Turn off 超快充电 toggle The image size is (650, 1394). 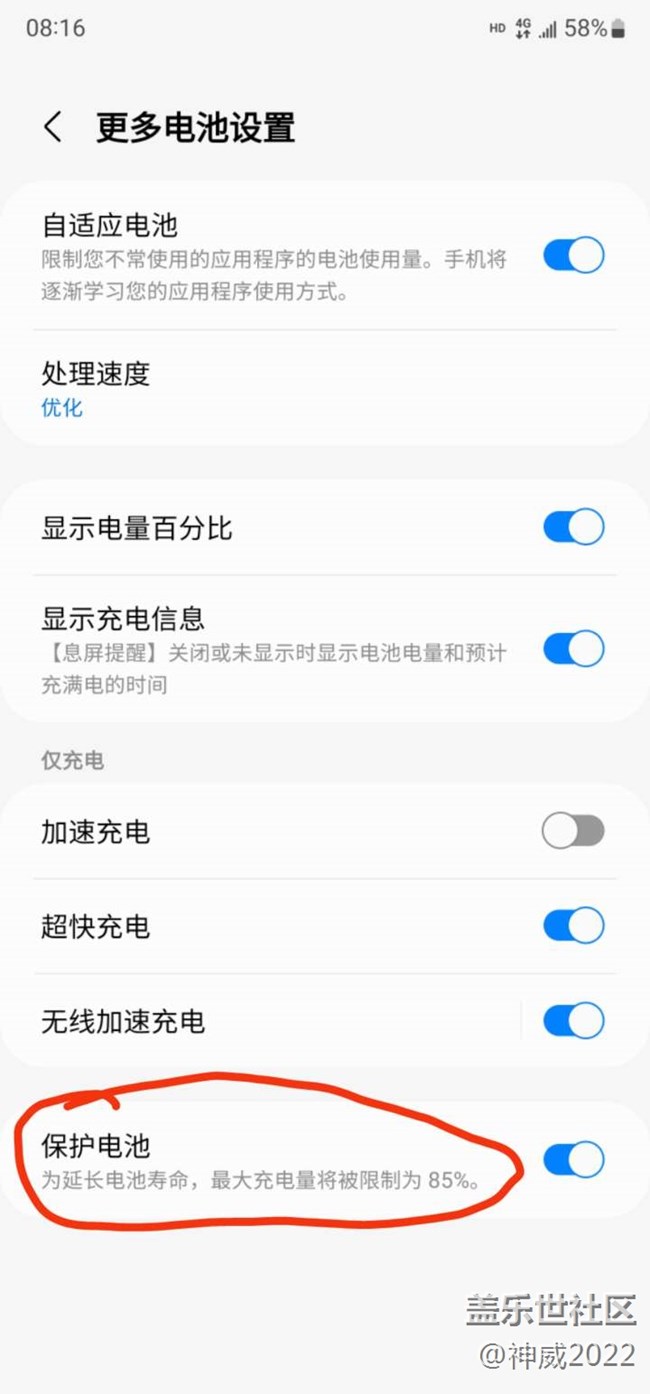[x=573, y=926]
